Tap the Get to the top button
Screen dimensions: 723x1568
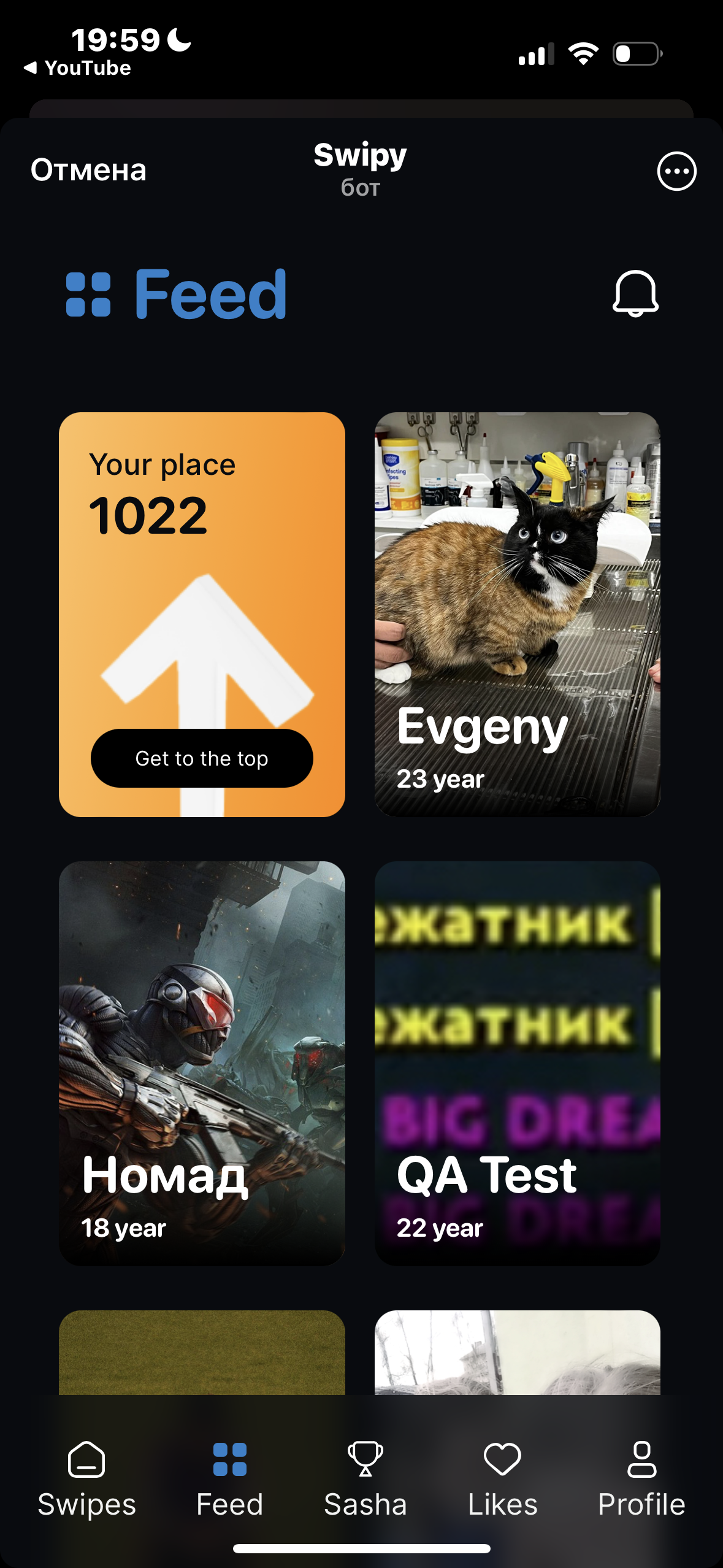tap(202, 758)
